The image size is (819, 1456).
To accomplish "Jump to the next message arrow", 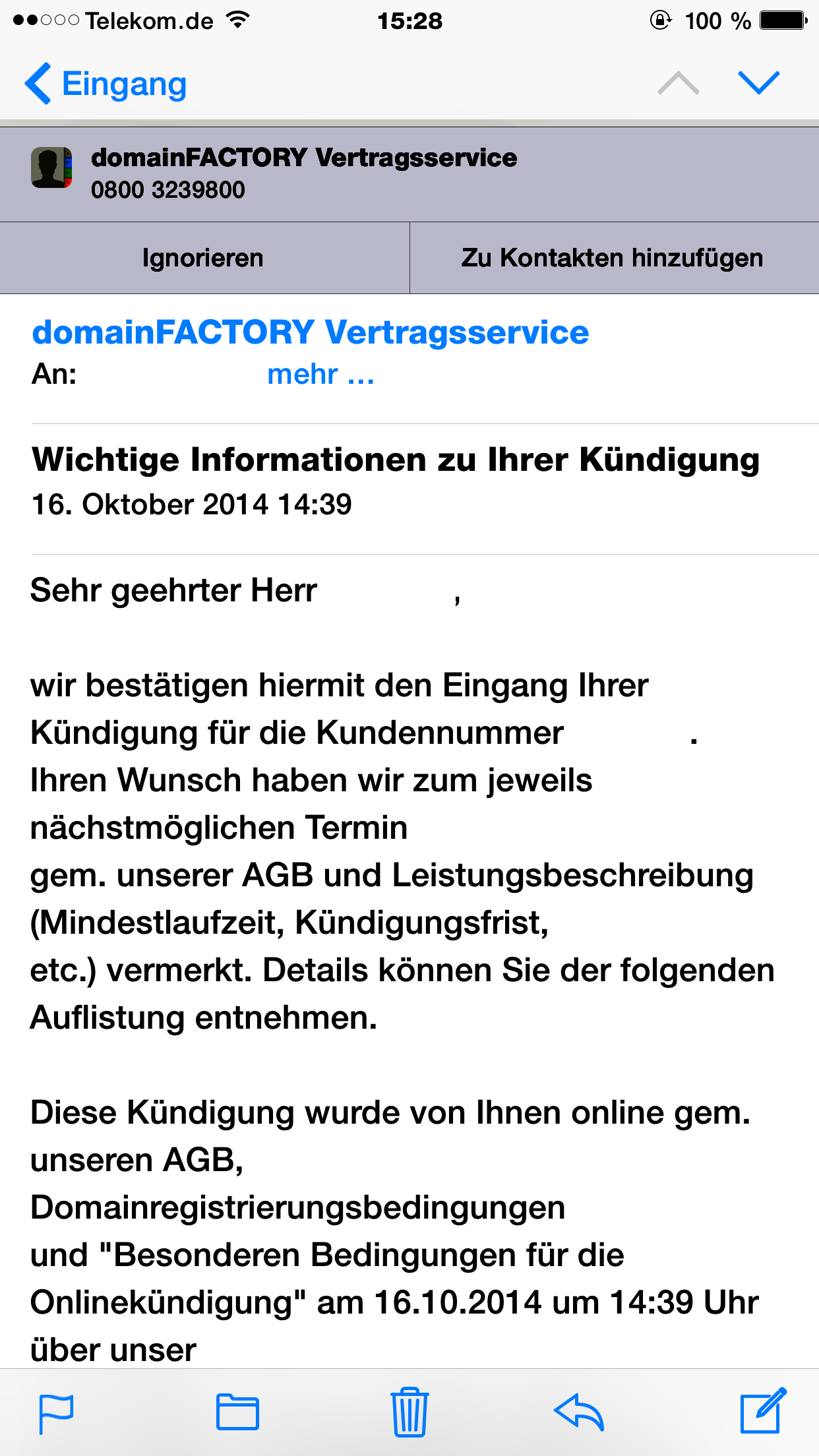I will 758,83.
